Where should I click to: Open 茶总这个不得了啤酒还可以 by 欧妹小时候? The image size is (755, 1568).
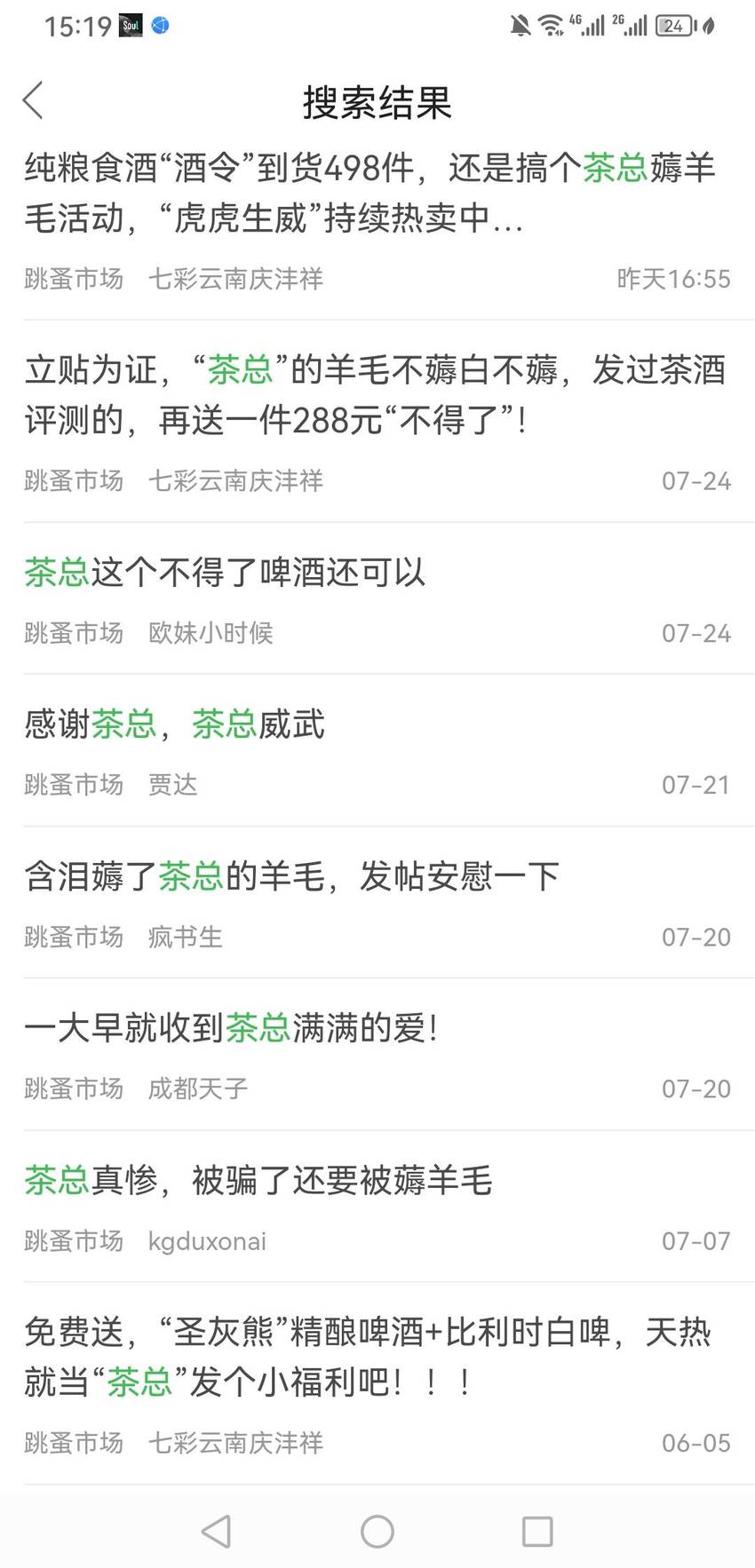pos(377,599)
